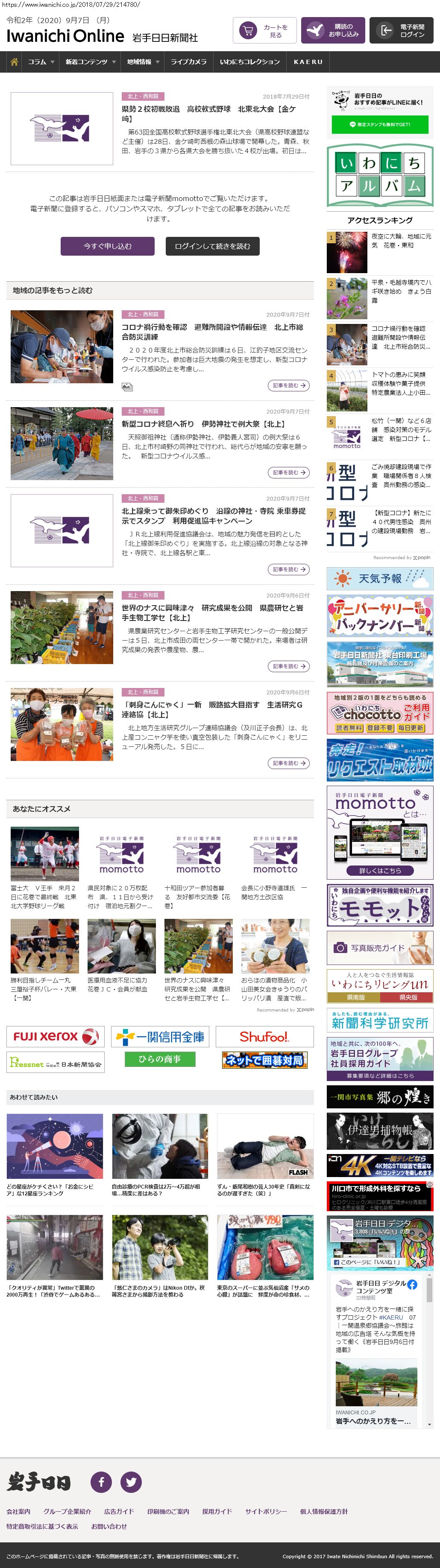Open 購読のお申し込み

click(x=333, y=31)
